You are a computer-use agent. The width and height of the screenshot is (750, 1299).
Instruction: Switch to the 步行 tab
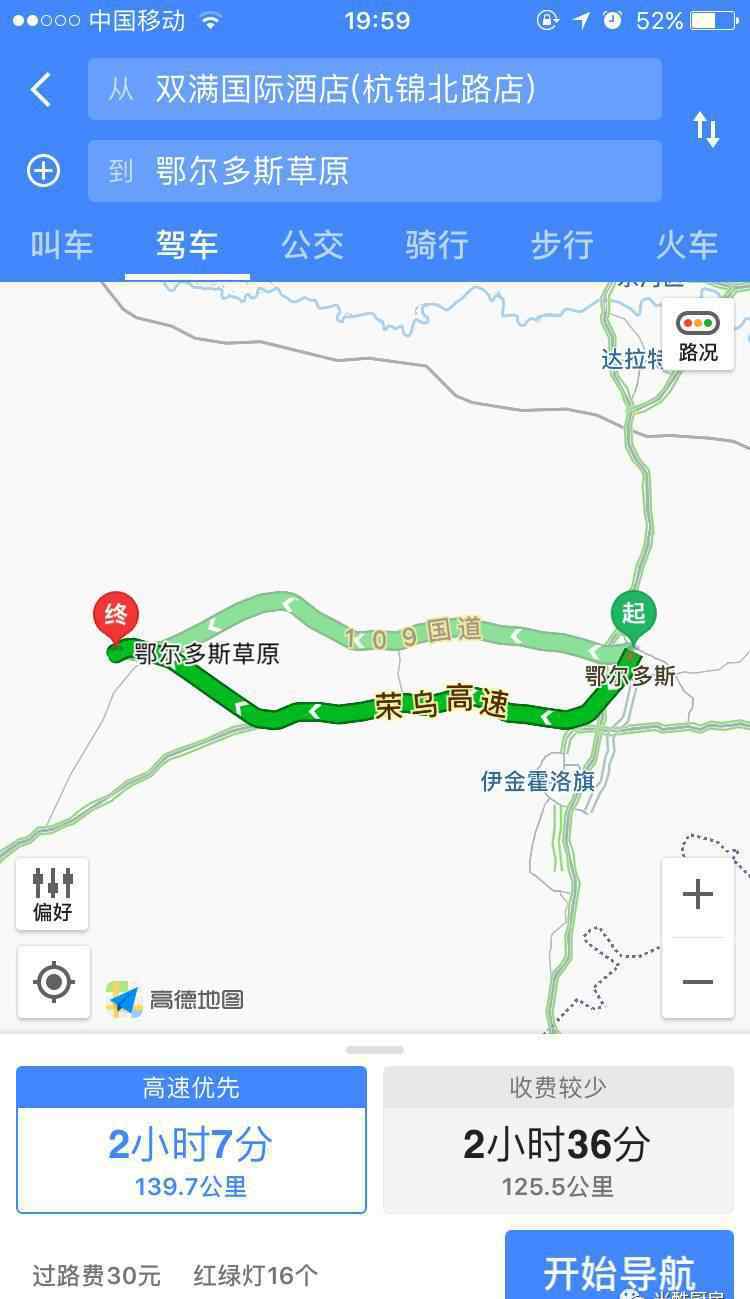[562, 244]
